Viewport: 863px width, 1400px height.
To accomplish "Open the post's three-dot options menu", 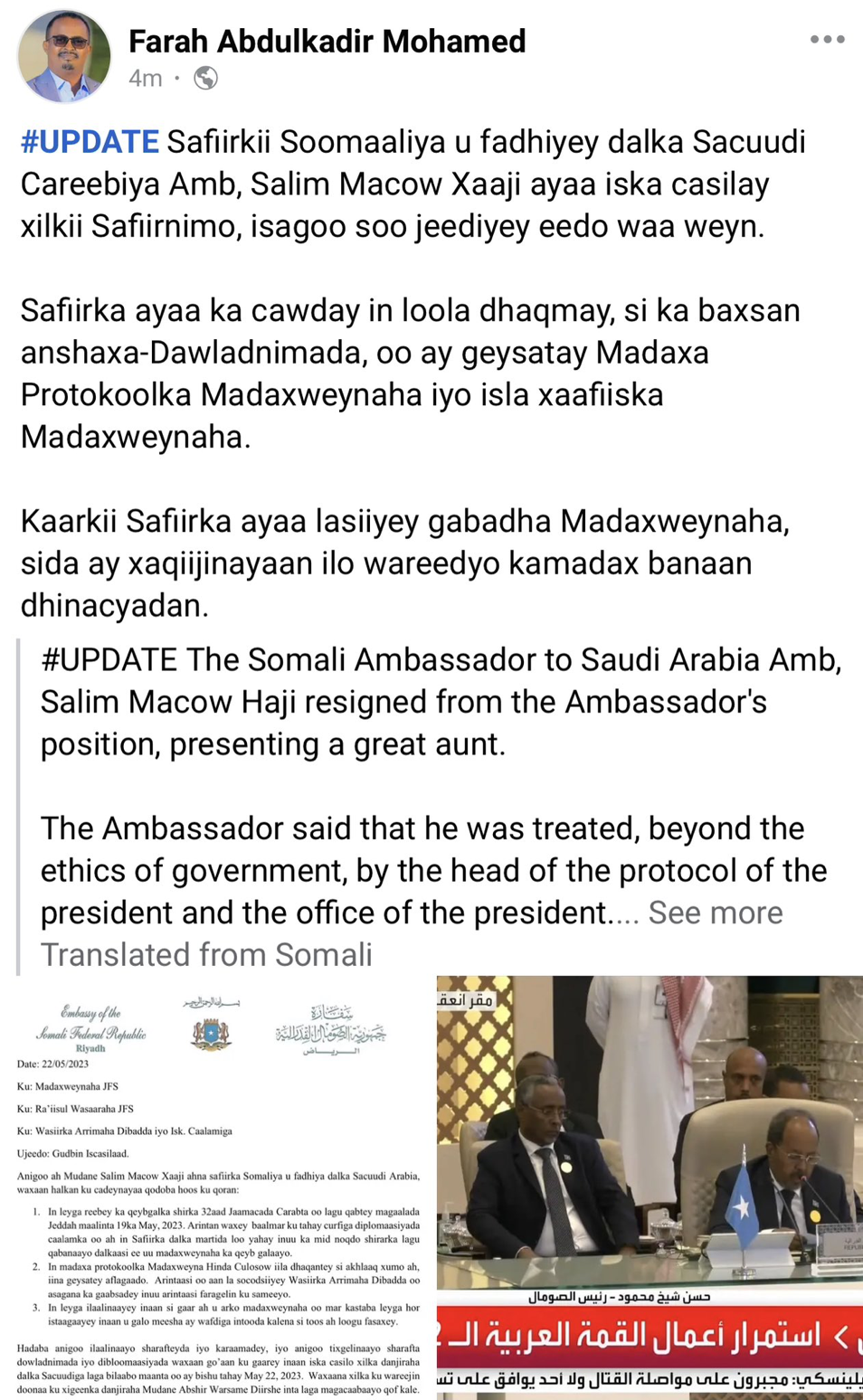I will click(827, 40).
